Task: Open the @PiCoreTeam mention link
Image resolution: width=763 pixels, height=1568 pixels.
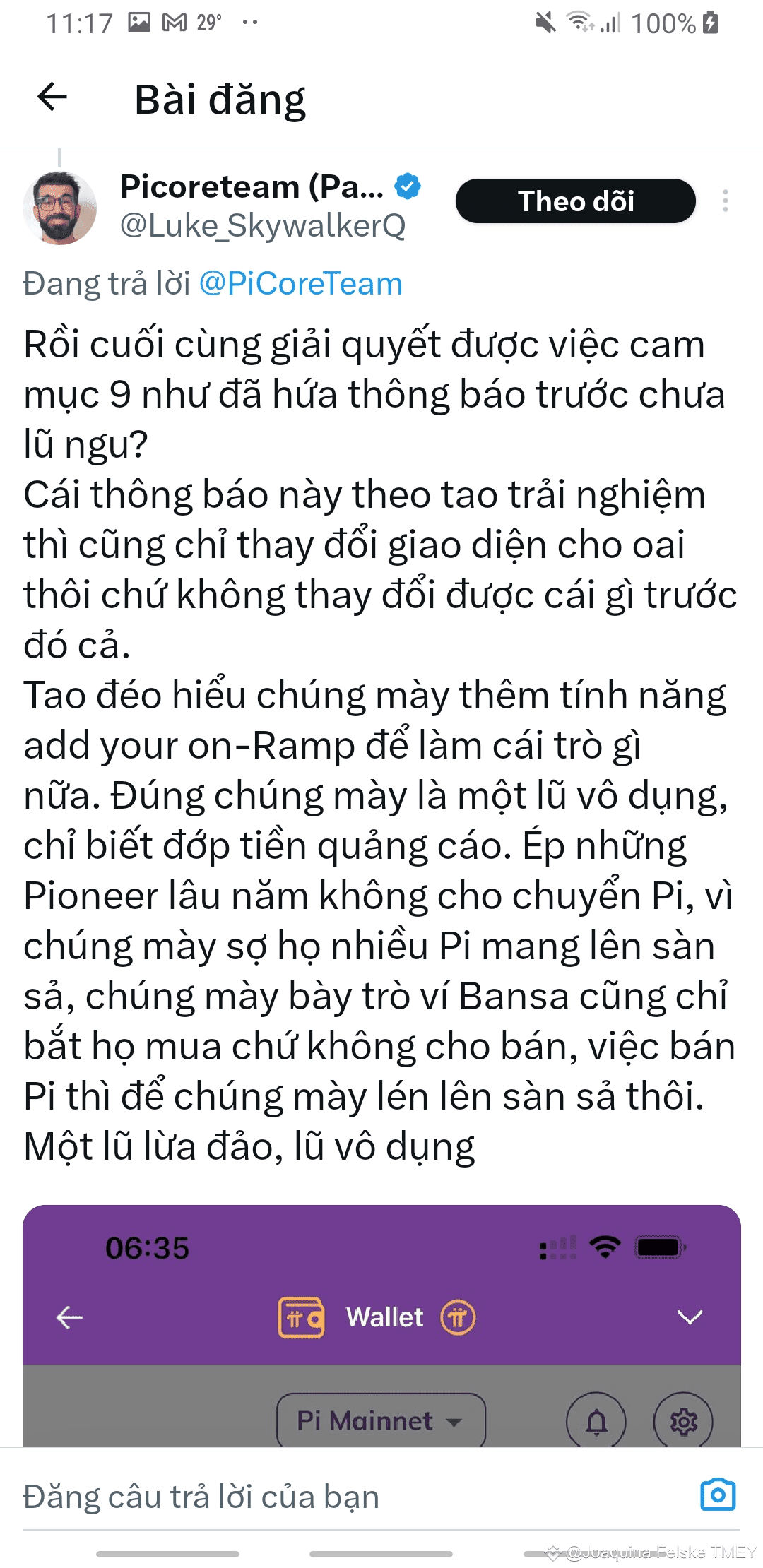Action: 300,284
